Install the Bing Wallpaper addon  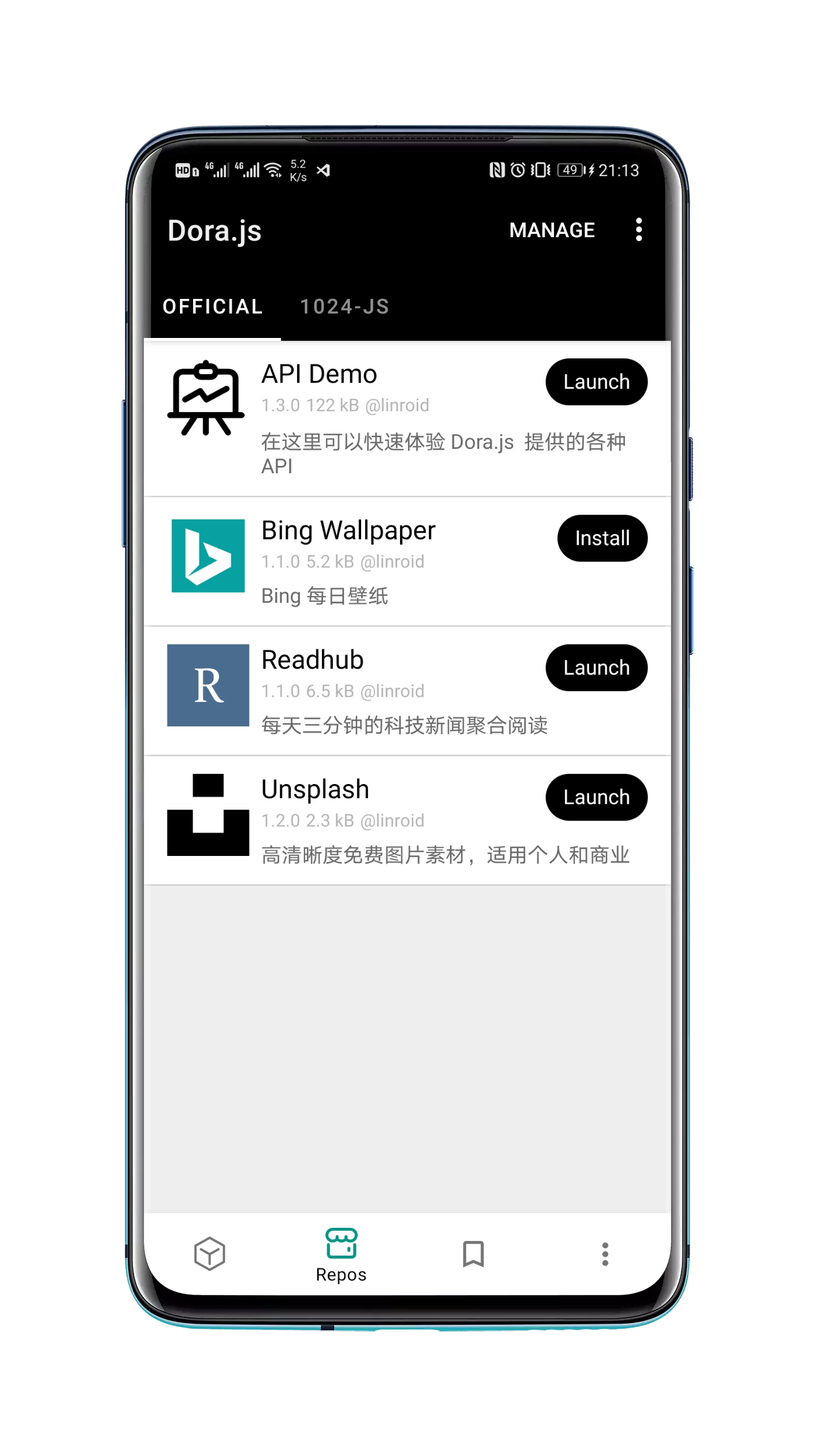pos(602,538)
